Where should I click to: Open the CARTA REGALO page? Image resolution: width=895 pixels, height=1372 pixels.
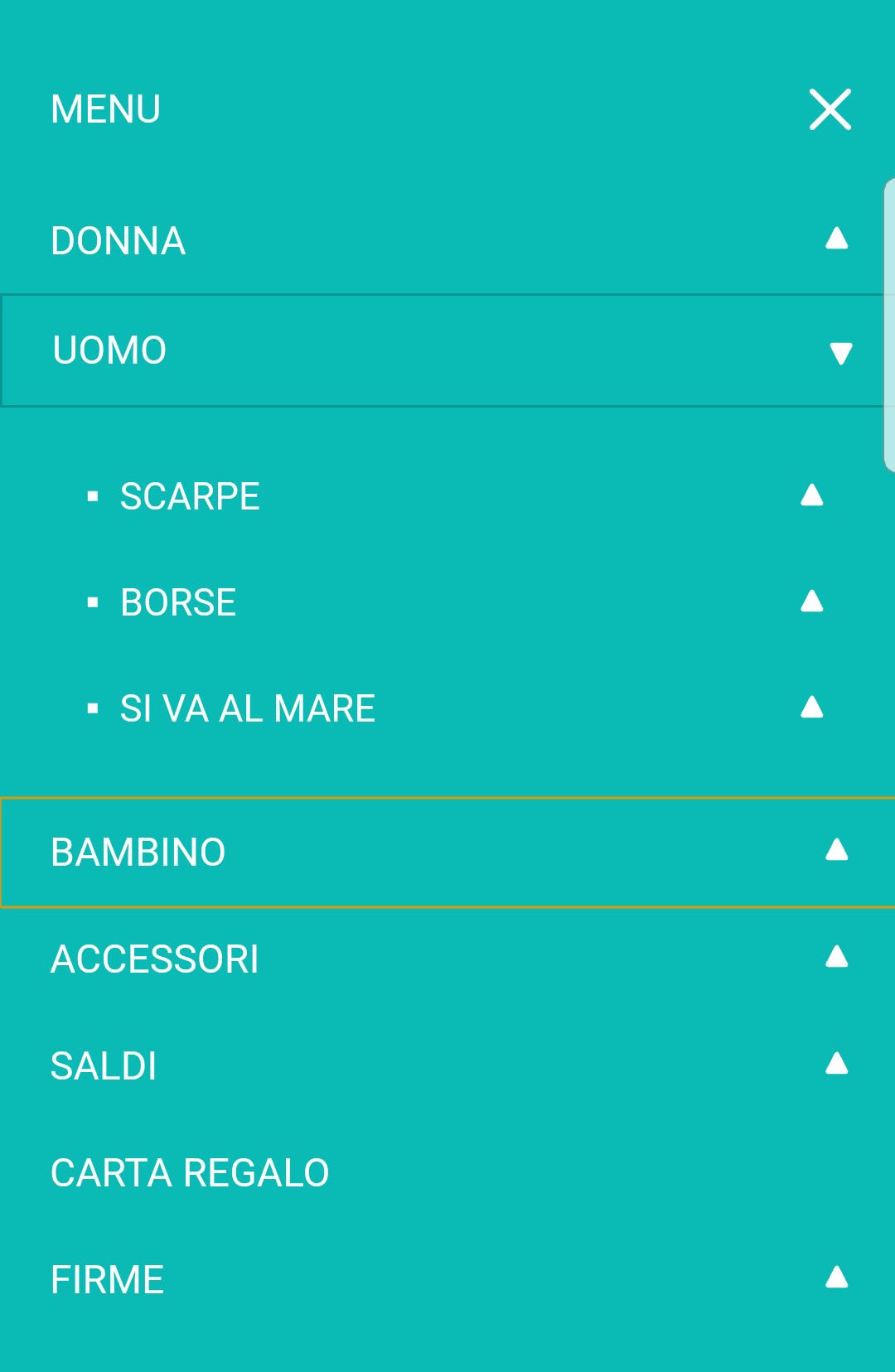[x=190, y=1172]
